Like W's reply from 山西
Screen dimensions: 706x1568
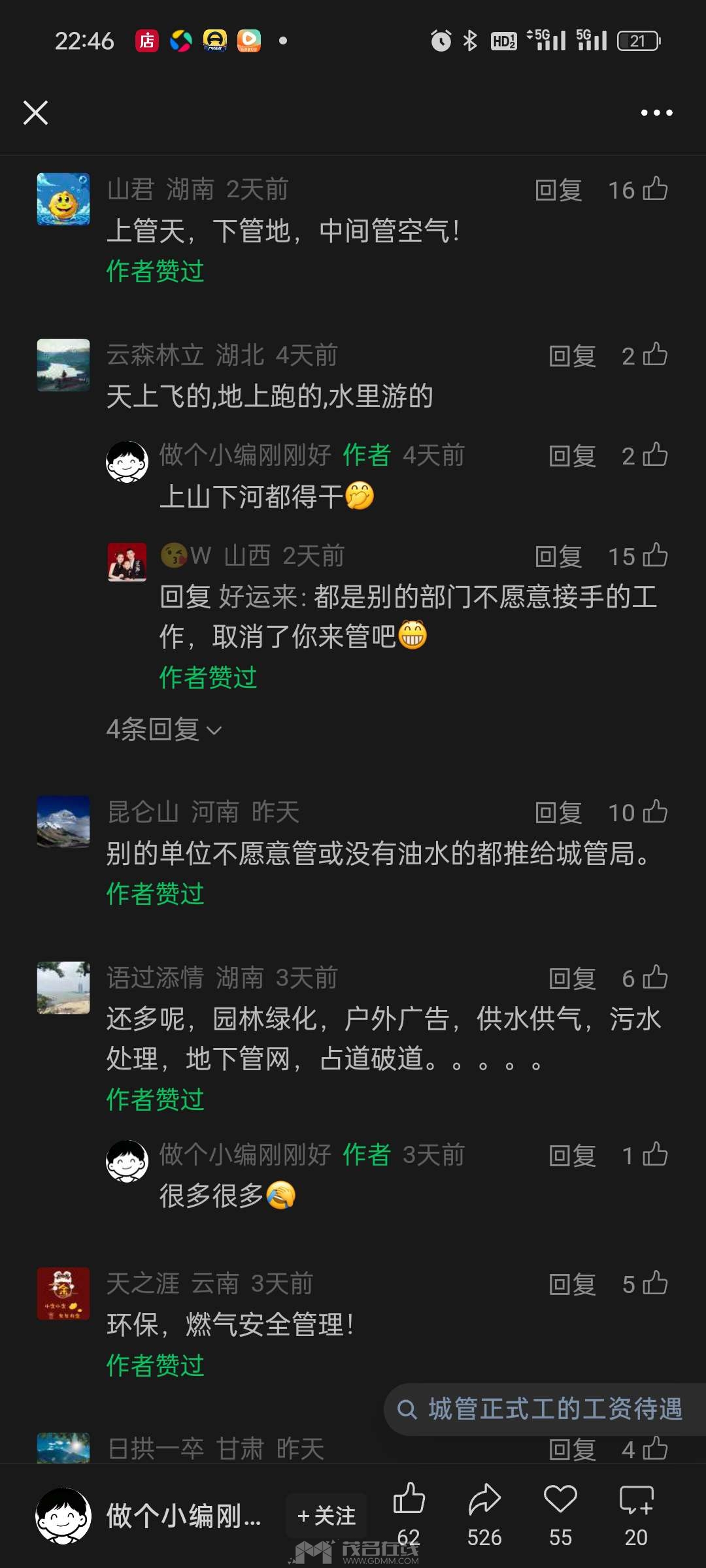coord(655,556)
